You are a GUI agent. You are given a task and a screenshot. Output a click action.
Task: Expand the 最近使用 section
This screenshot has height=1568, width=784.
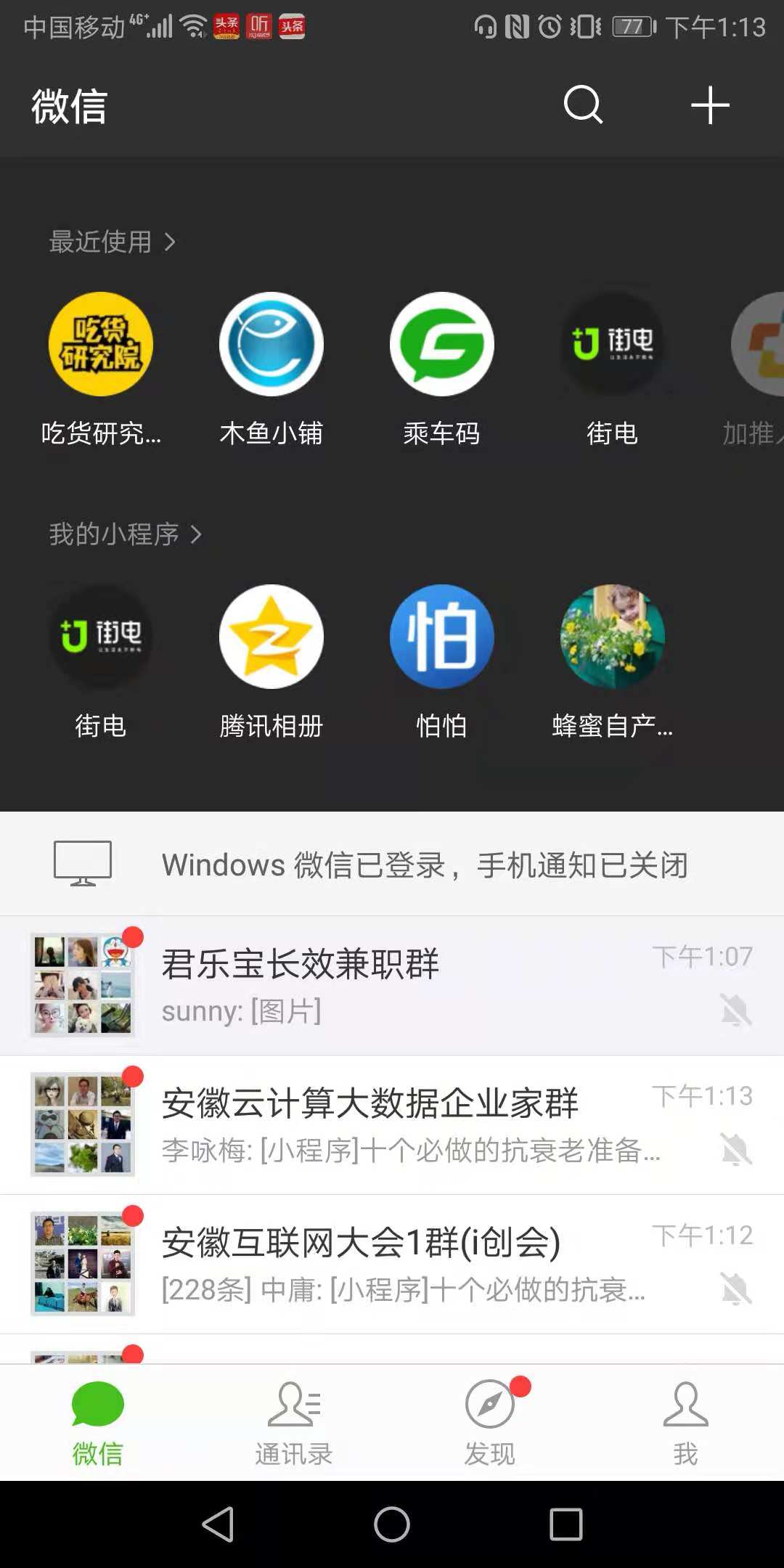pyautogui.click(x=113, y=242)
